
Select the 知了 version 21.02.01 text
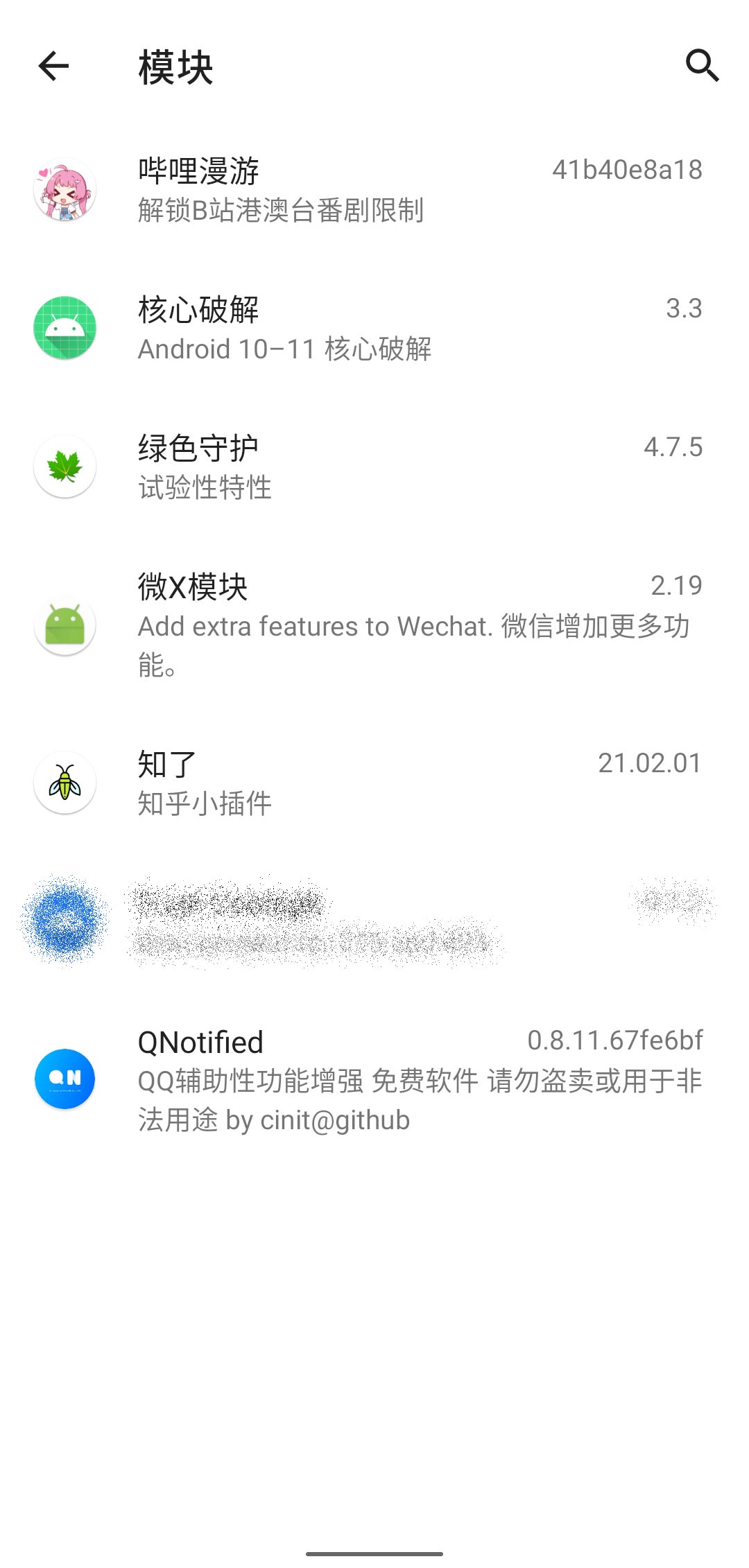click(650, 763)
